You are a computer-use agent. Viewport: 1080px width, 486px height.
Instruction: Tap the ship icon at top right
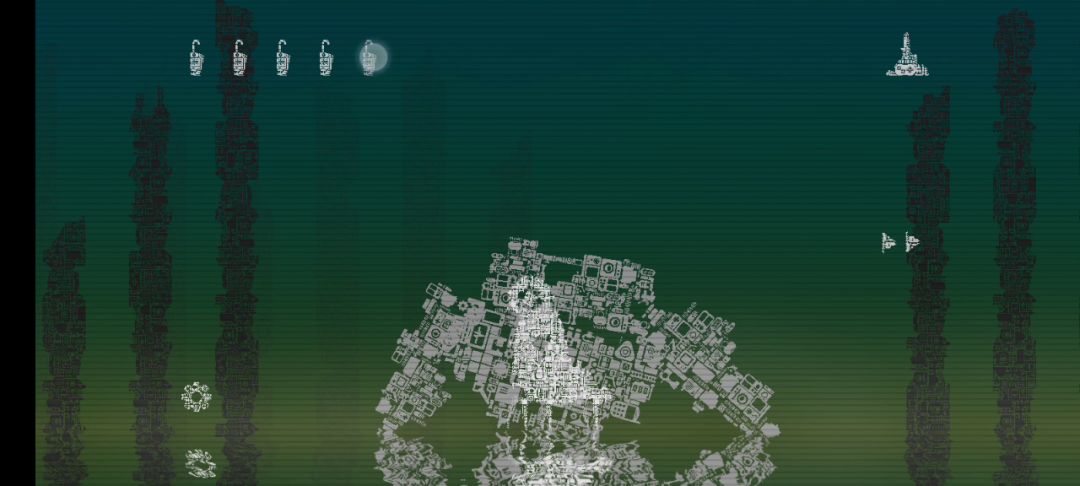pos(908,56)
